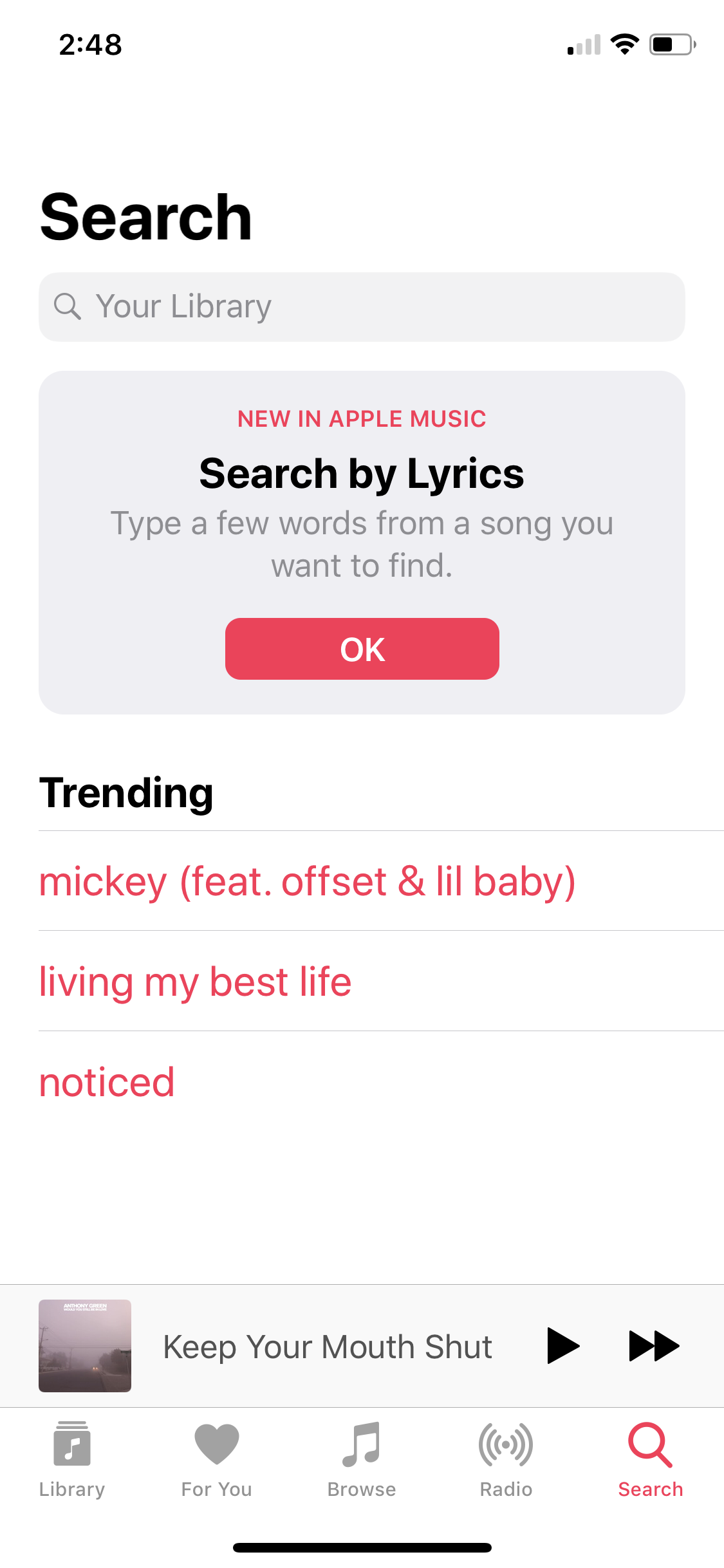Screen dimensions: 724x1568
Task: Play Keep Your Mouth Shut
Action: (x=562, y=1346)
